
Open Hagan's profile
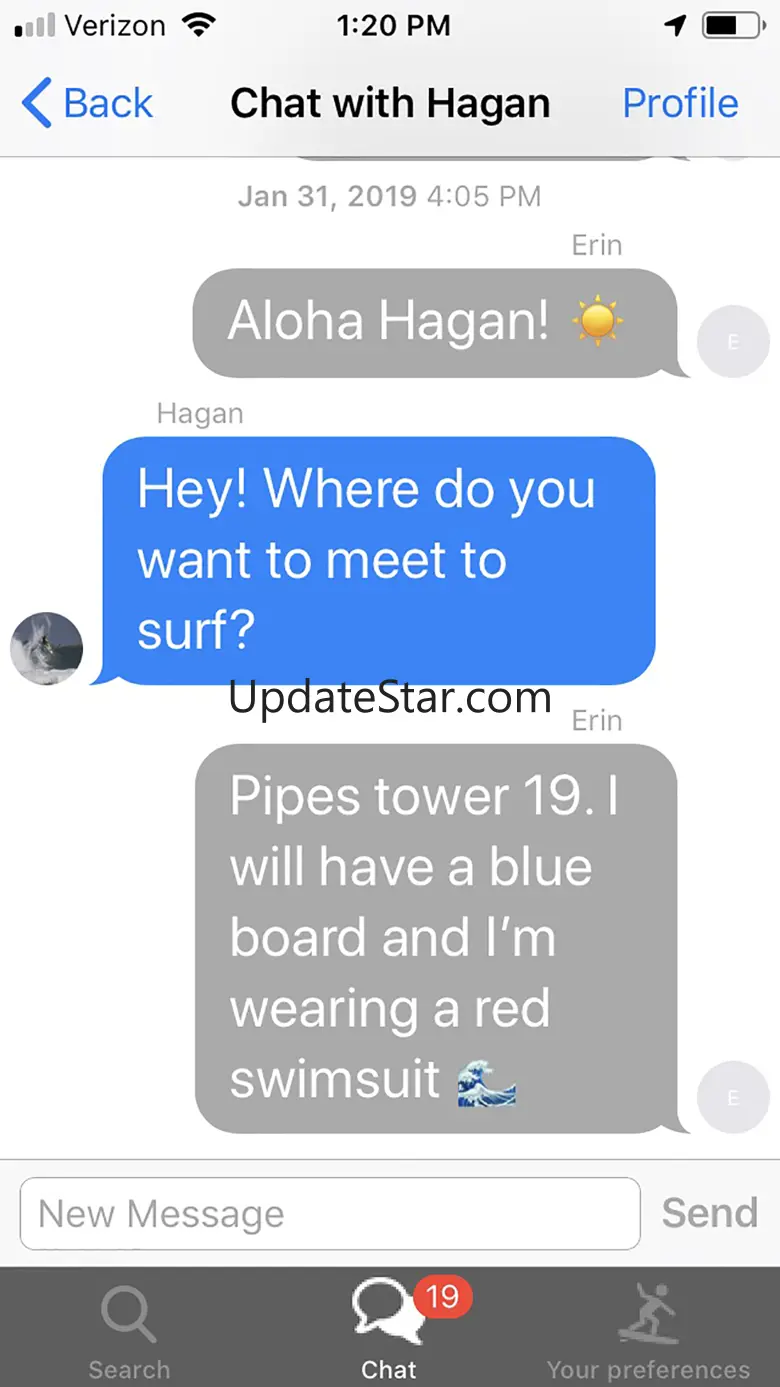pyautogui.click(x=680, y=104)
